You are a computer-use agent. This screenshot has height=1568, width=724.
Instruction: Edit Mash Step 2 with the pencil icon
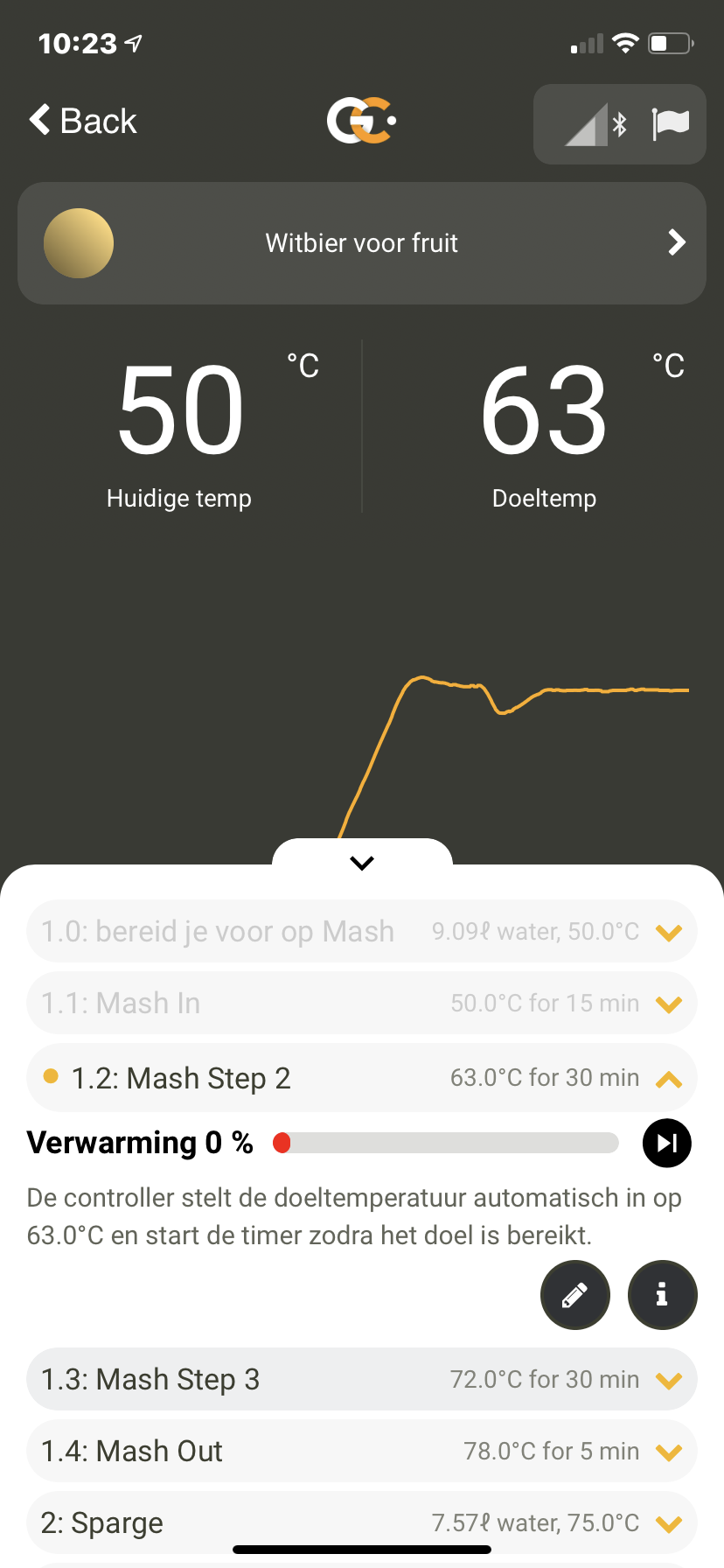(x=574, y=1294)
